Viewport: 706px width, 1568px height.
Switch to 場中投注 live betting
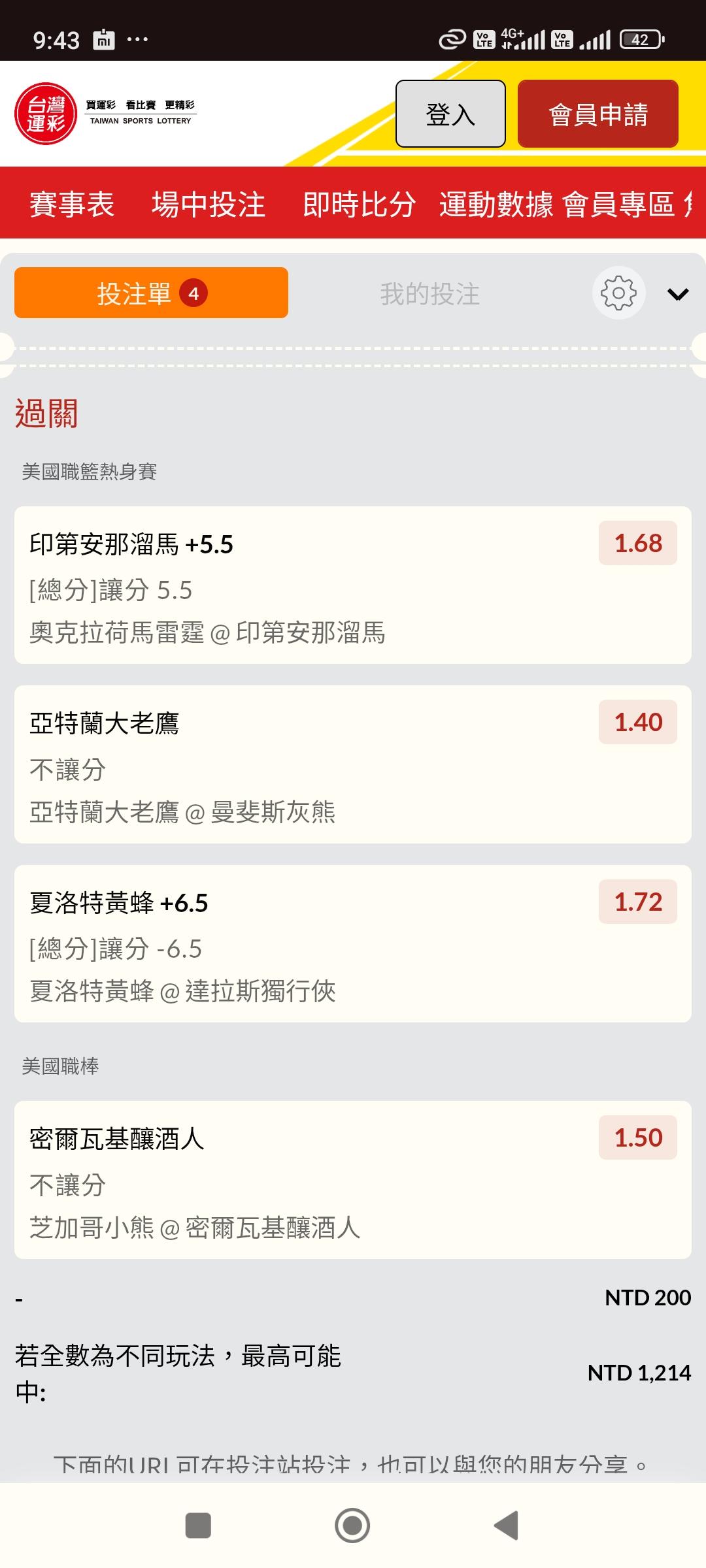(209, 204)
